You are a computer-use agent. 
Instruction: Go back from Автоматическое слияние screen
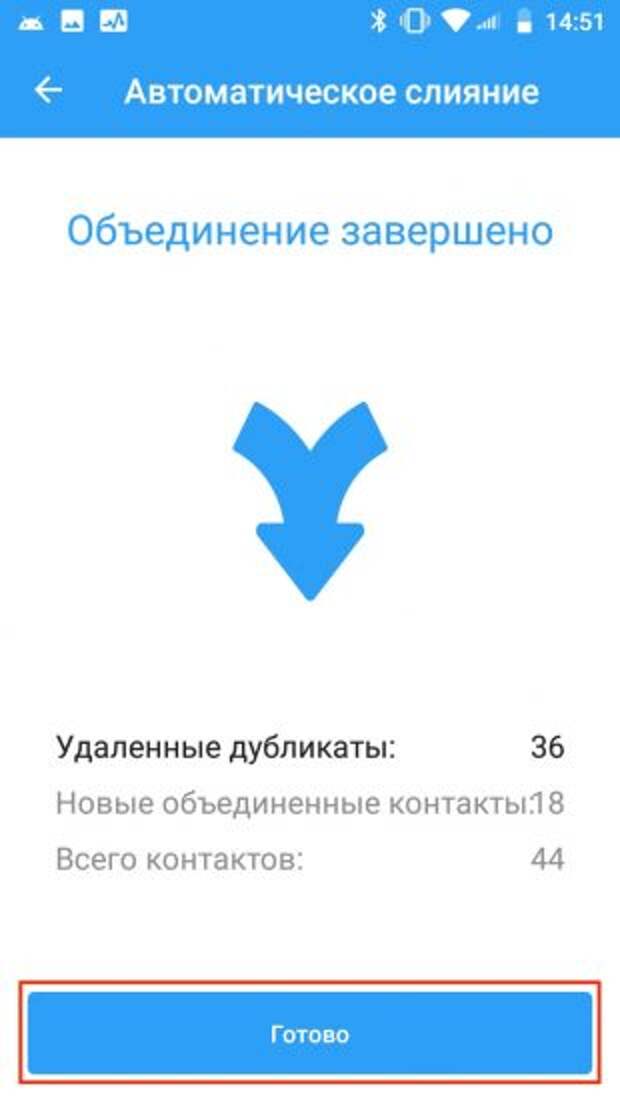(48, 91)
